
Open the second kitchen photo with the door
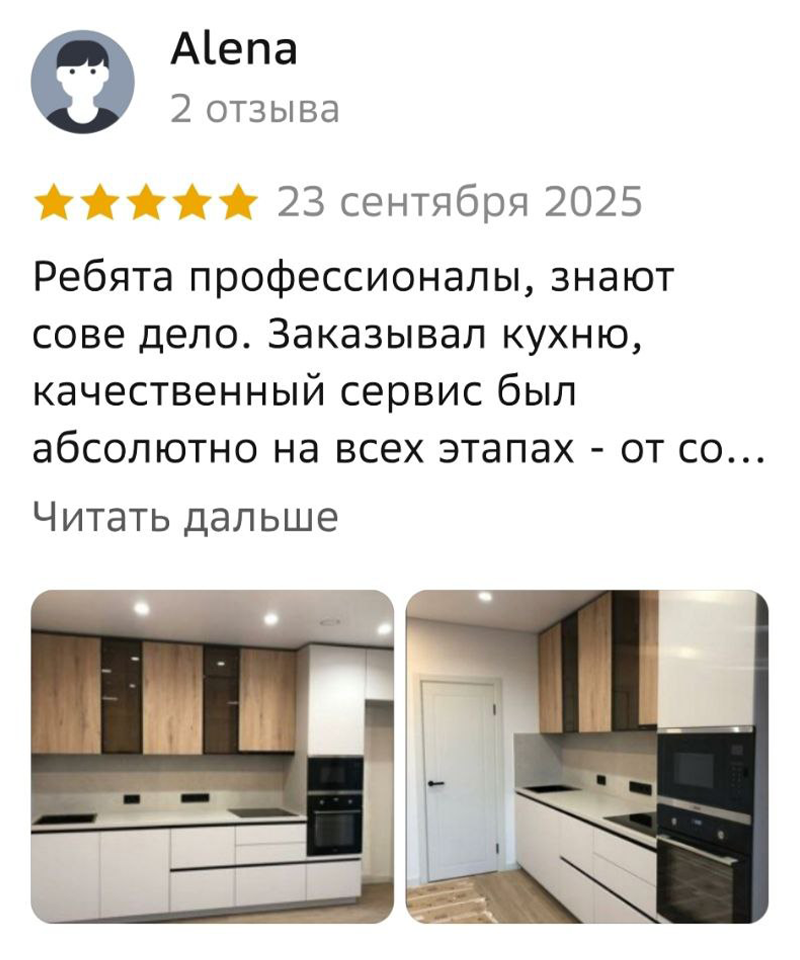pyautogui.click(x=587, y=756)
